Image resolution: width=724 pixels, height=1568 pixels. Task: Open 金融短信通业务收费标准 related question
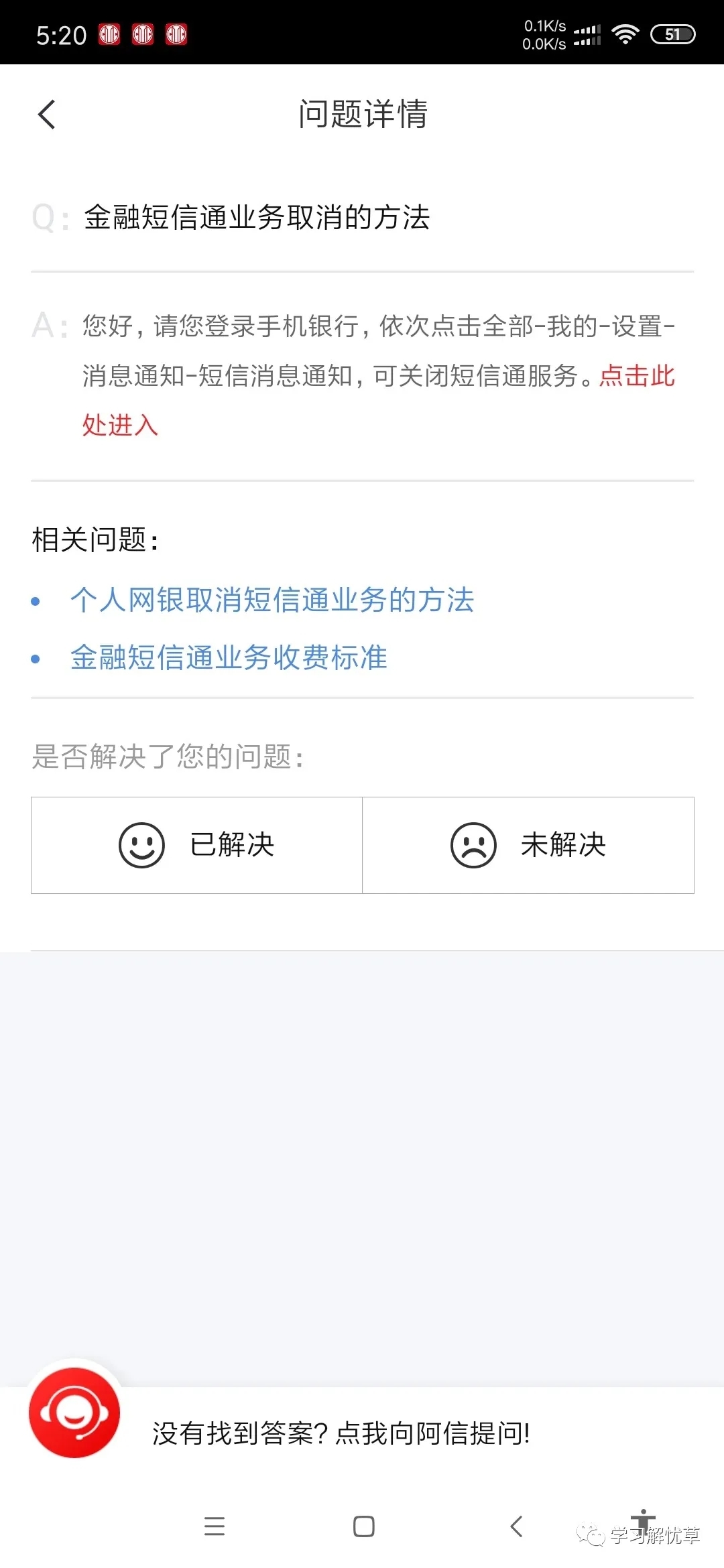pos(229,657)
